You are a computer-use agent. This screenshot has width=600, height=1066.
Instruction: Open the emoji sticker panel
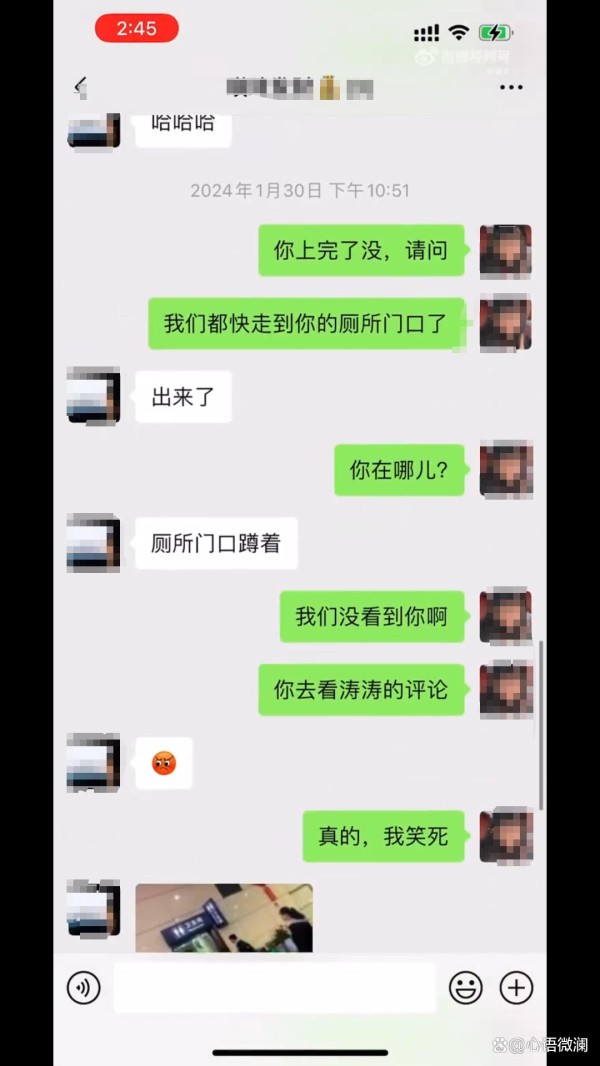point(466,988)
